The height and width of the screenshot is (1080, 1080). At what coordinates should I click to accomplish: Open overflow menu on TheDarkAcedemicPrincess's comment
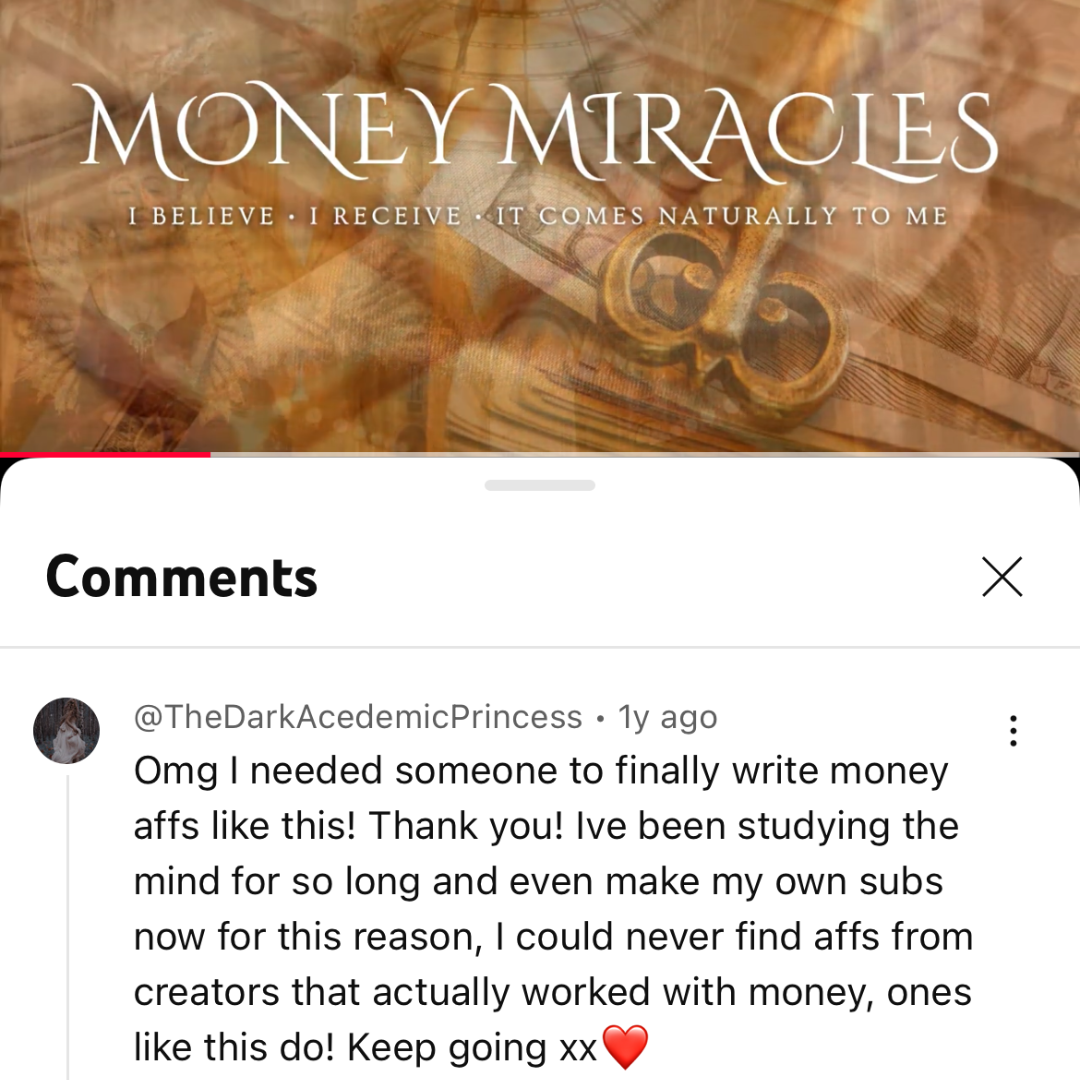[1013, 731]
